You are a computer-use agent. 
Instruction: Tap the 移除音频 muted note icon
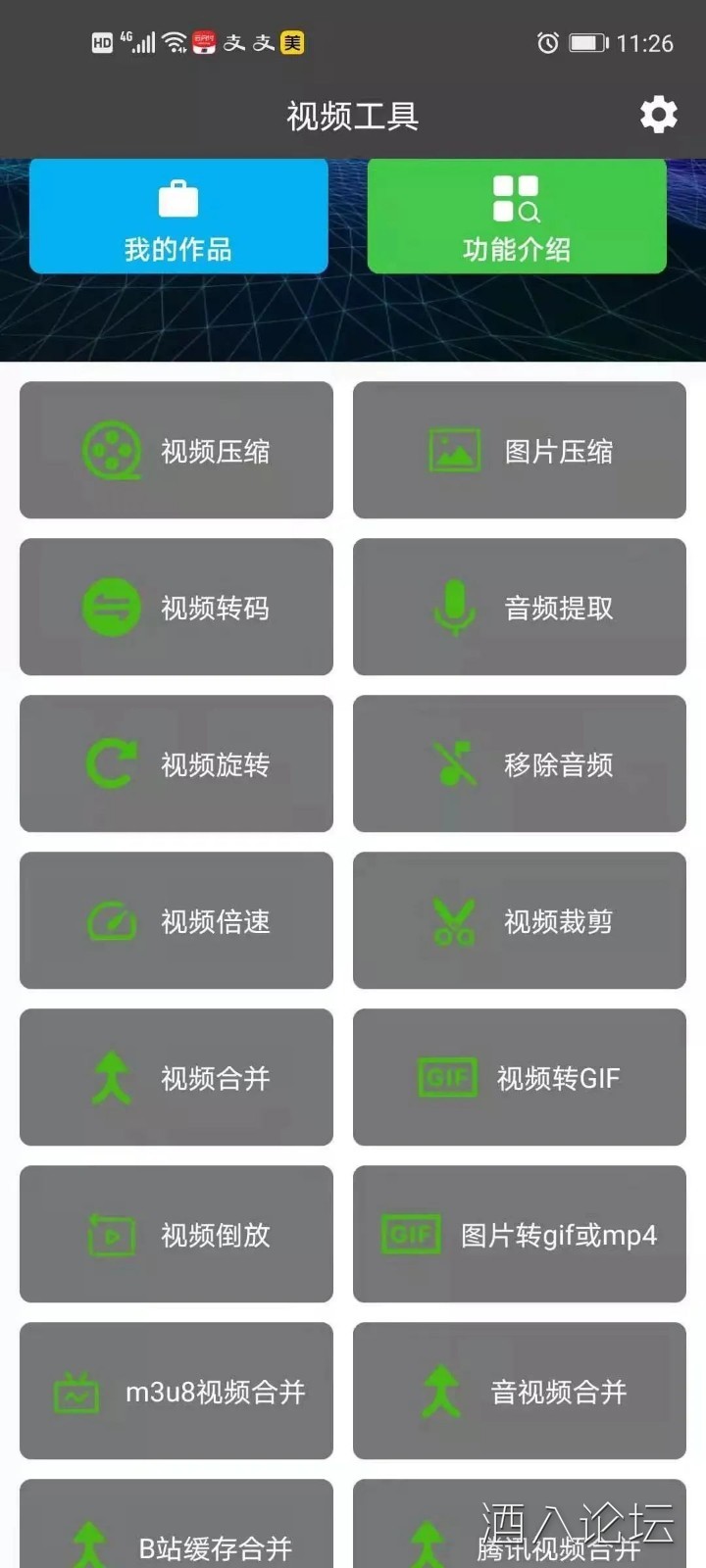tap(453, 763)
